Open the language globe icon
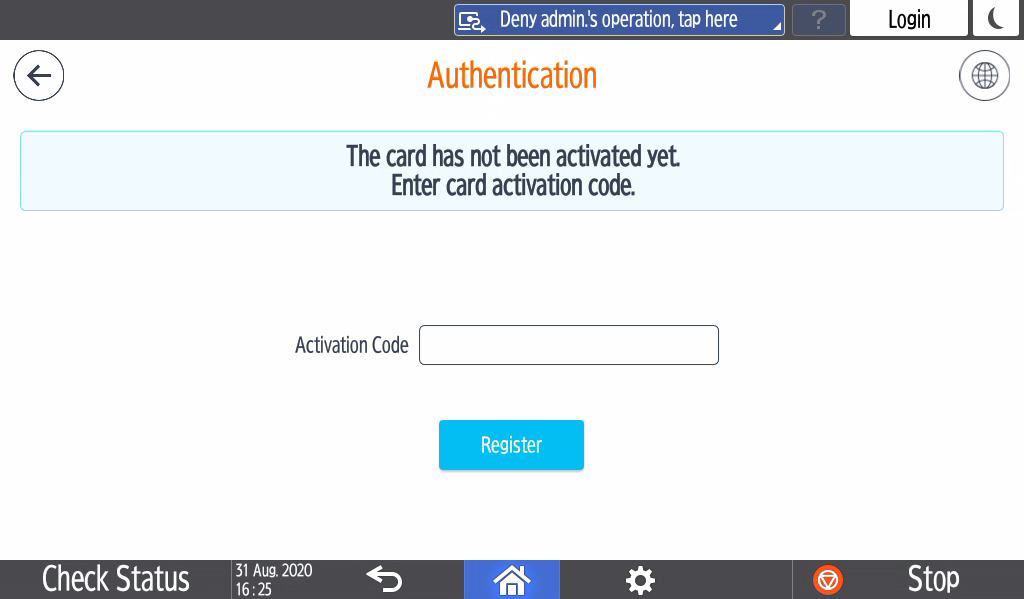The height and width of the screenshot is (599, 1024). pos(984,76)
